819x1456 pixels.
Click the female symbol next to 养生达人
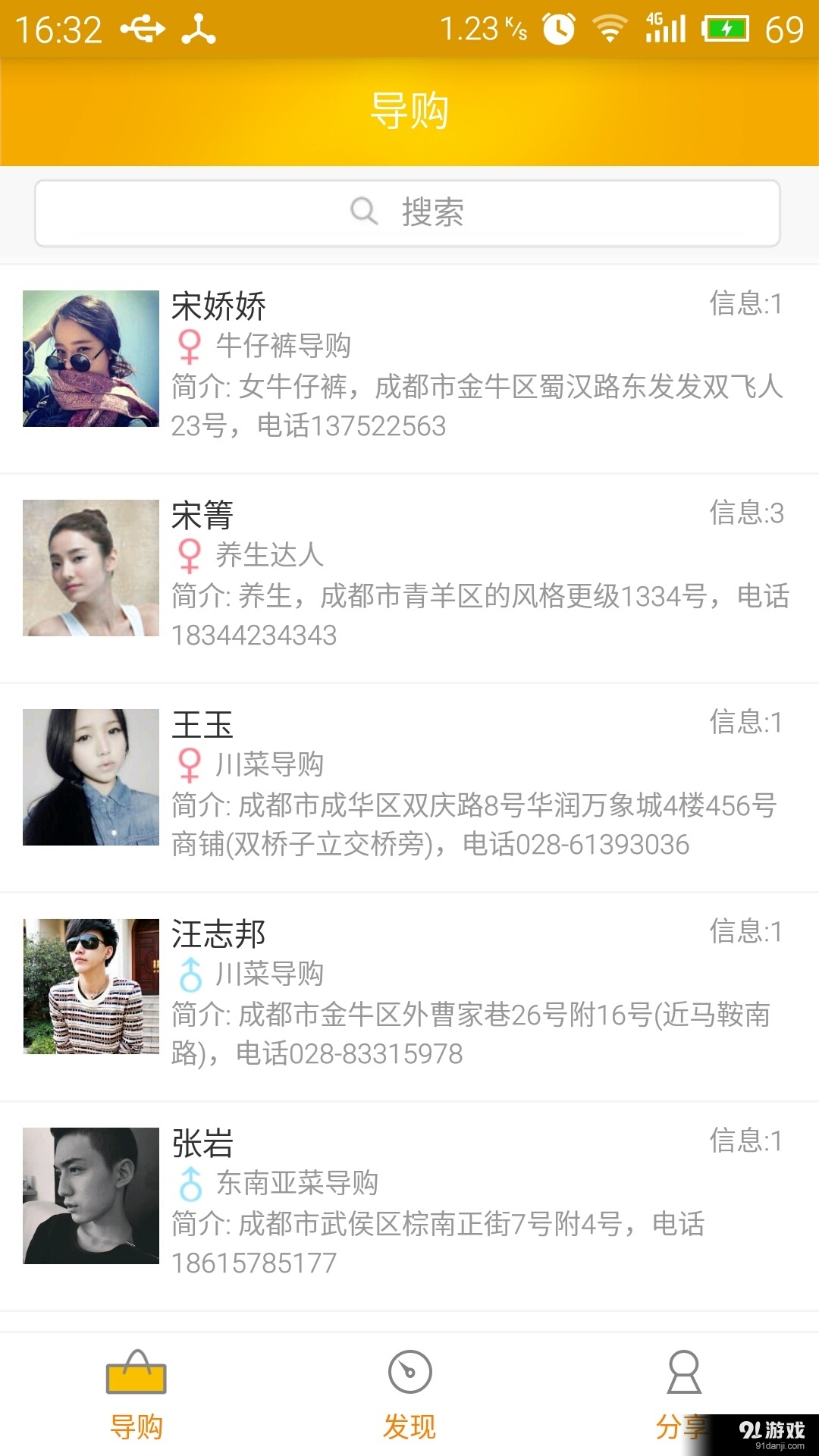click(187, 556)
